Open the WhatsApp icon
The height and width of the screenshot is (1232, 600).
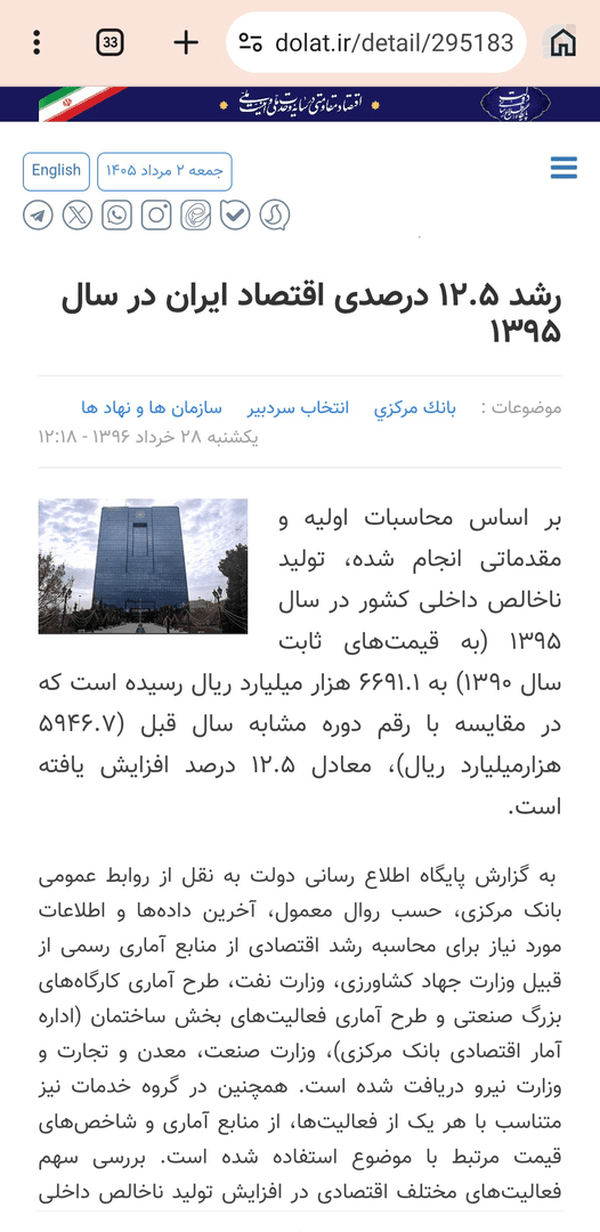pyautogui.click(x=117, y=215)
